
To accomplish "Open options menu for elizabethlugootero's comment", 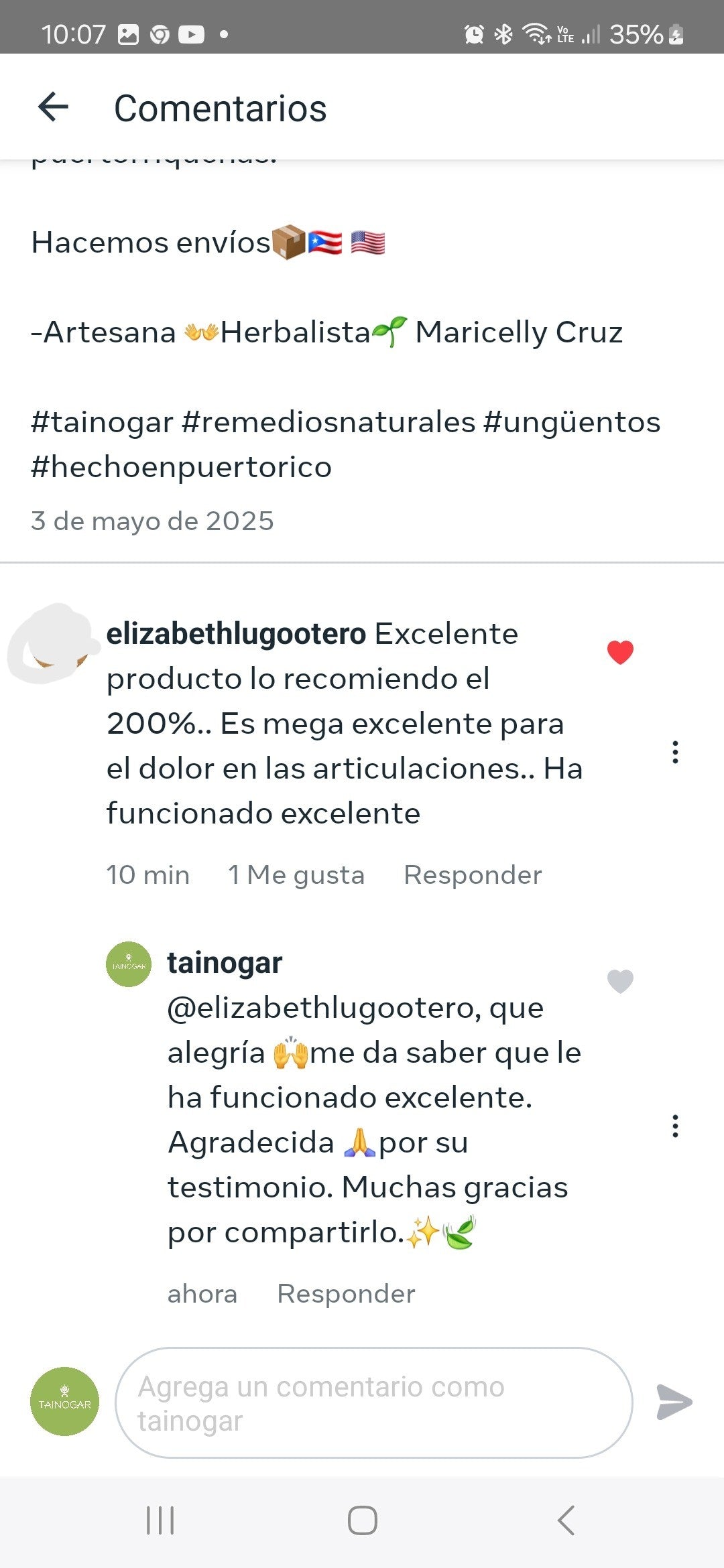I will point(675,752).
